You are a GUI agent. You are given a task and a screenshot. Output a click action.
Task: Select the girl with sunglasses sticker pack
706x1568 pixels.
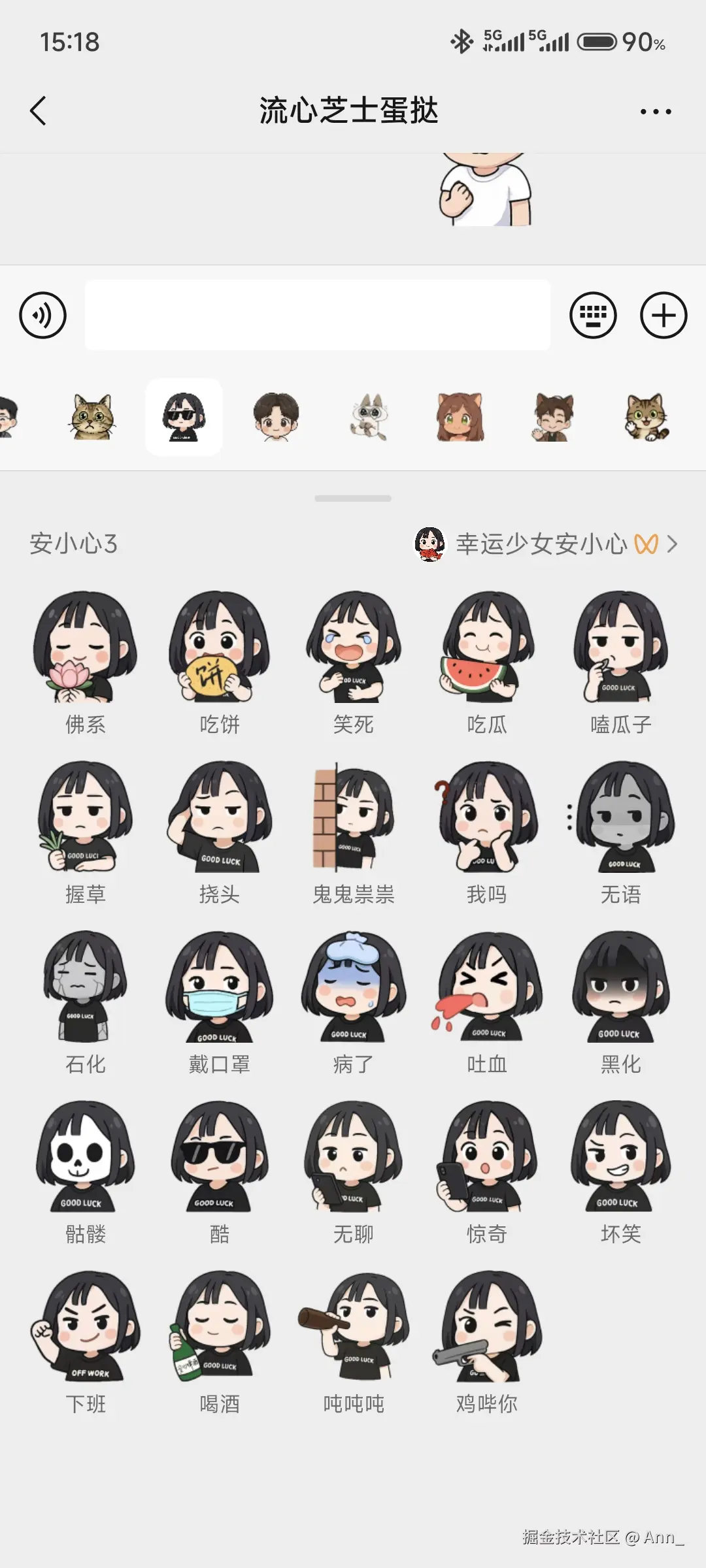tap(184, 417)
